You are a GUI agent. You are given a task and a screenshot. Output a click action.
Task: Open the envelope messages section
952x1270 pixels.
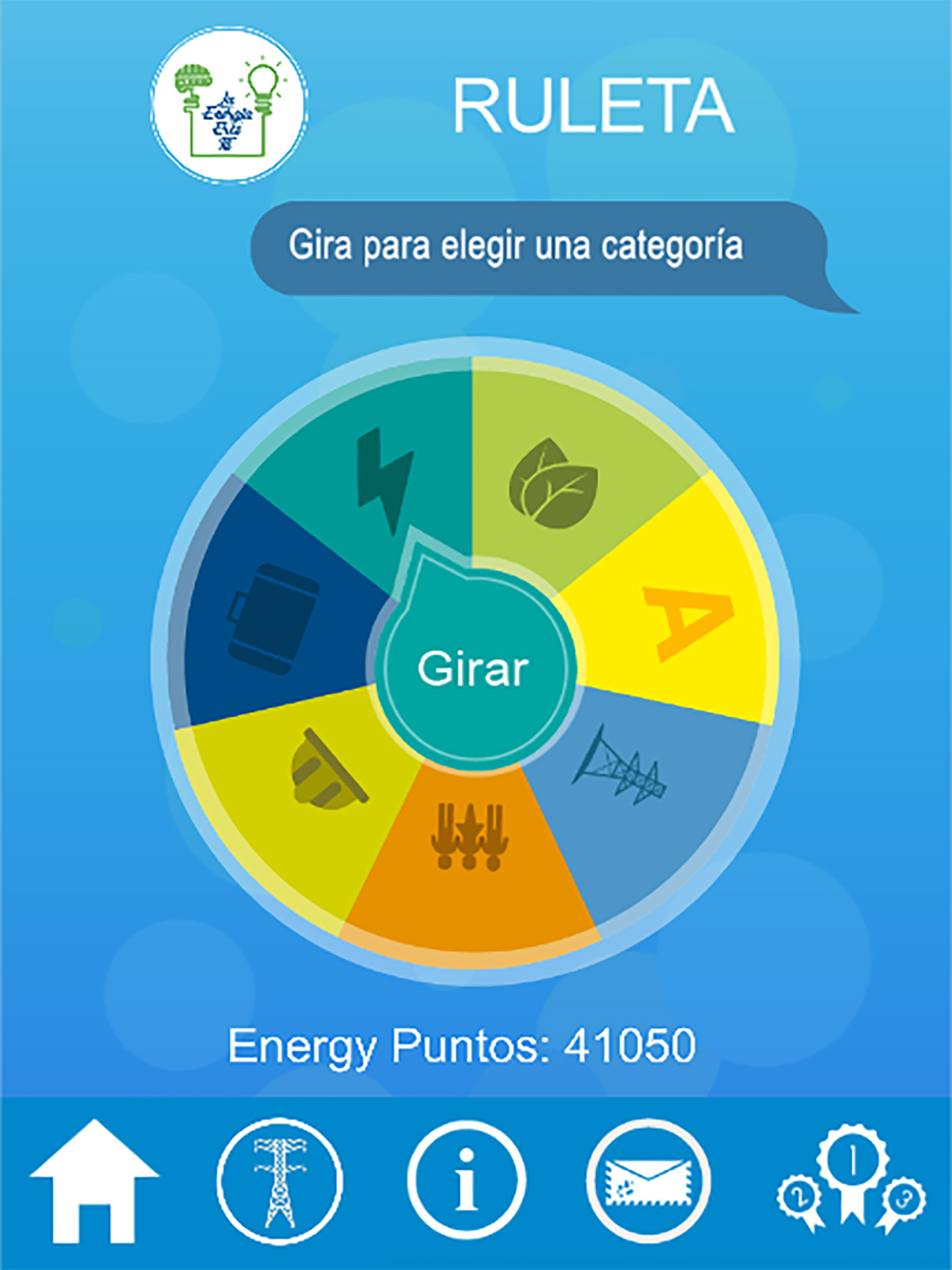coord(649,1181)
